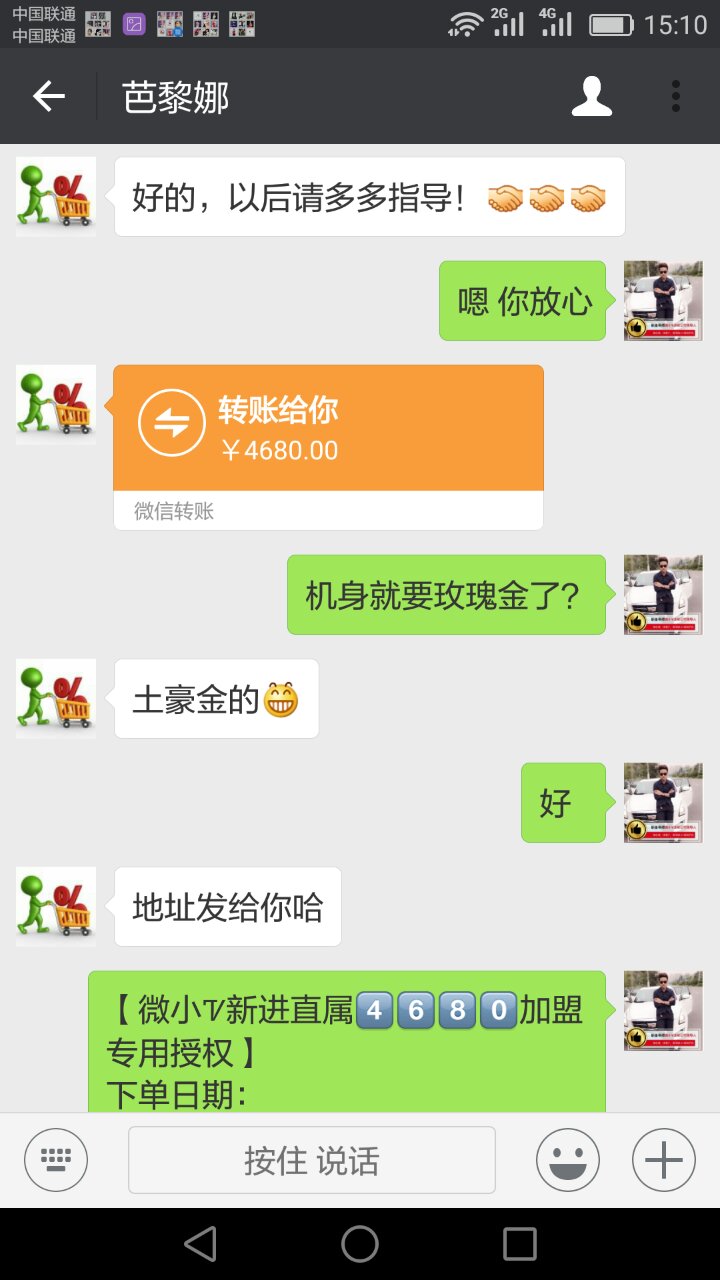The height and width of the screenshot is (1280, 720).
Task: Switch to keyboard input
Action: pyautogui.click(x=56, y=1161)
